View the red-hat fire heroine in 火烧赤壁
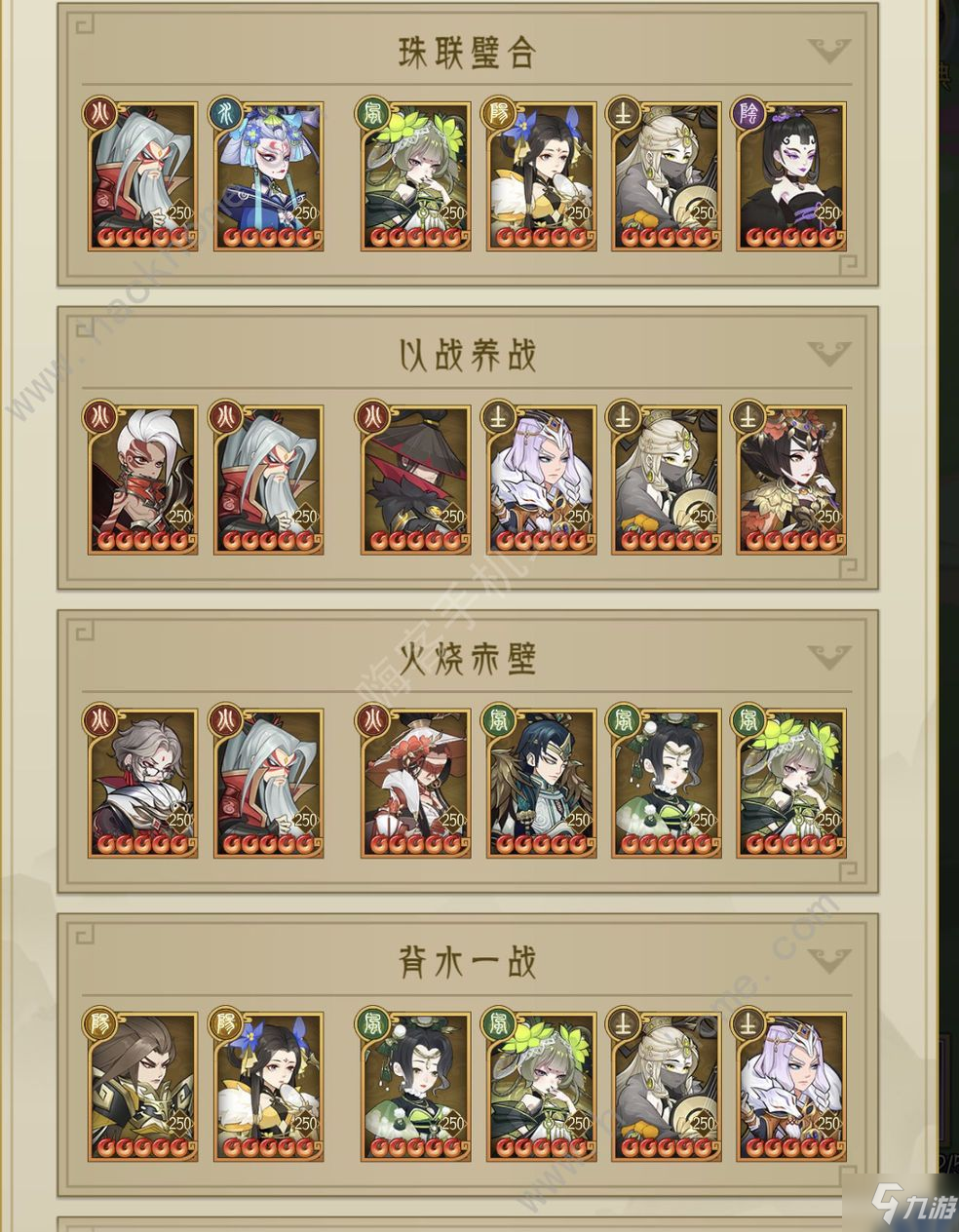The height and width of the screenshot is (1232, 959). pyautogui.click(x=415, y=785)
